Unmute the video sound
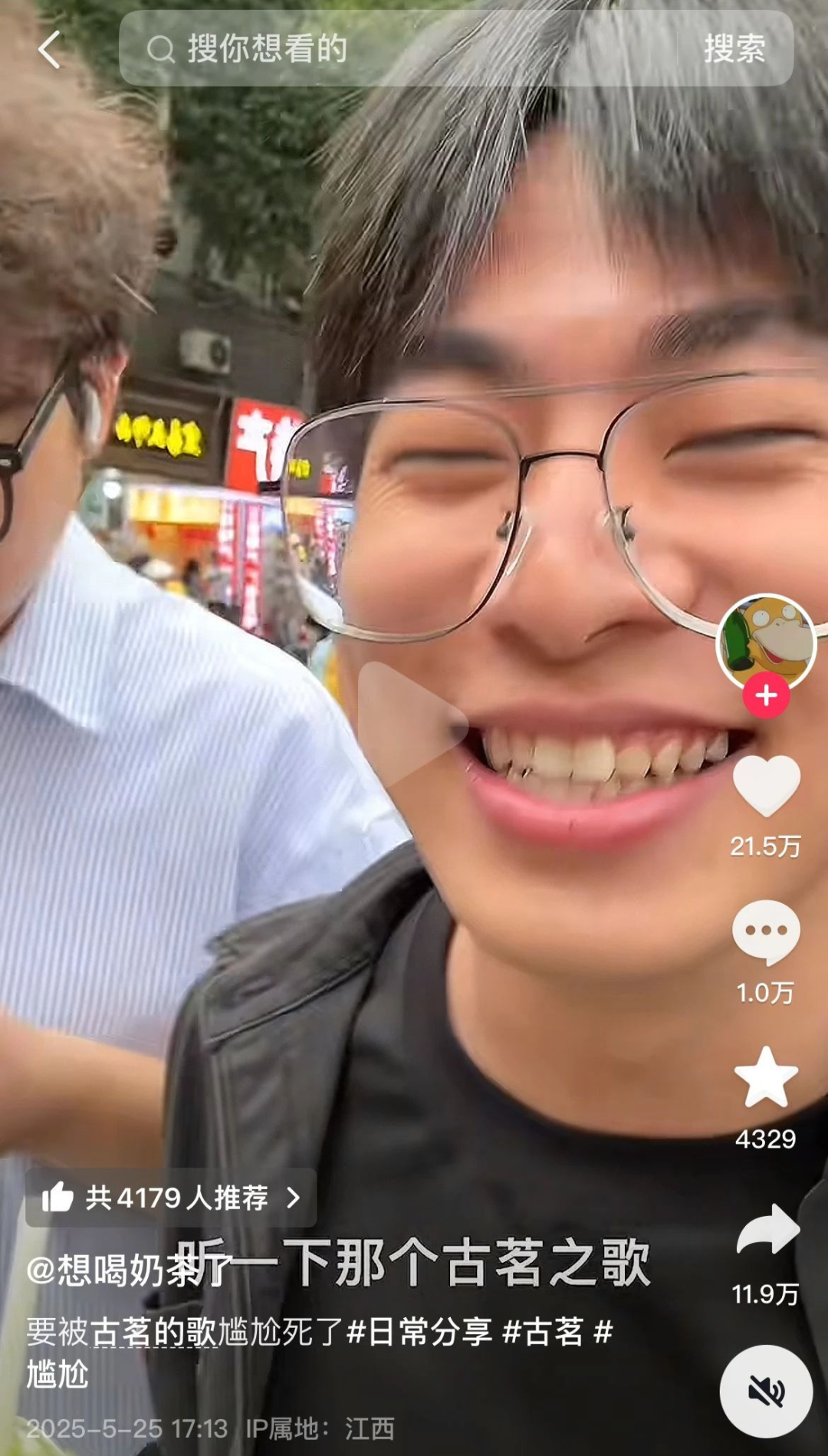This screenshot has width=828, height=1456. point(766,1391)
